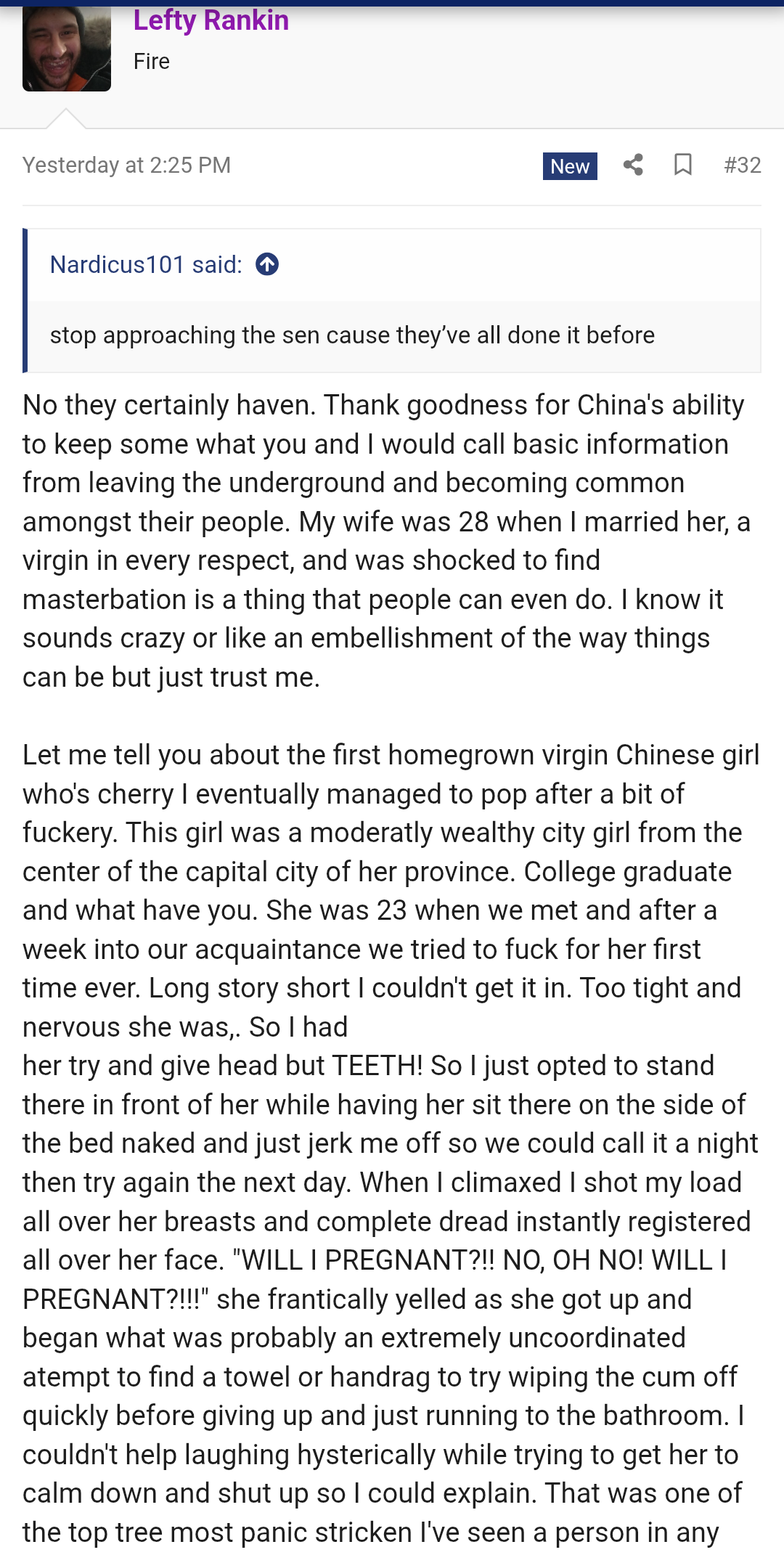The height and width of the screenshot is (1555, 784).
Task: Open the Yesterday at 2:25 PM timestamp
Action: (x=126, y=165)
